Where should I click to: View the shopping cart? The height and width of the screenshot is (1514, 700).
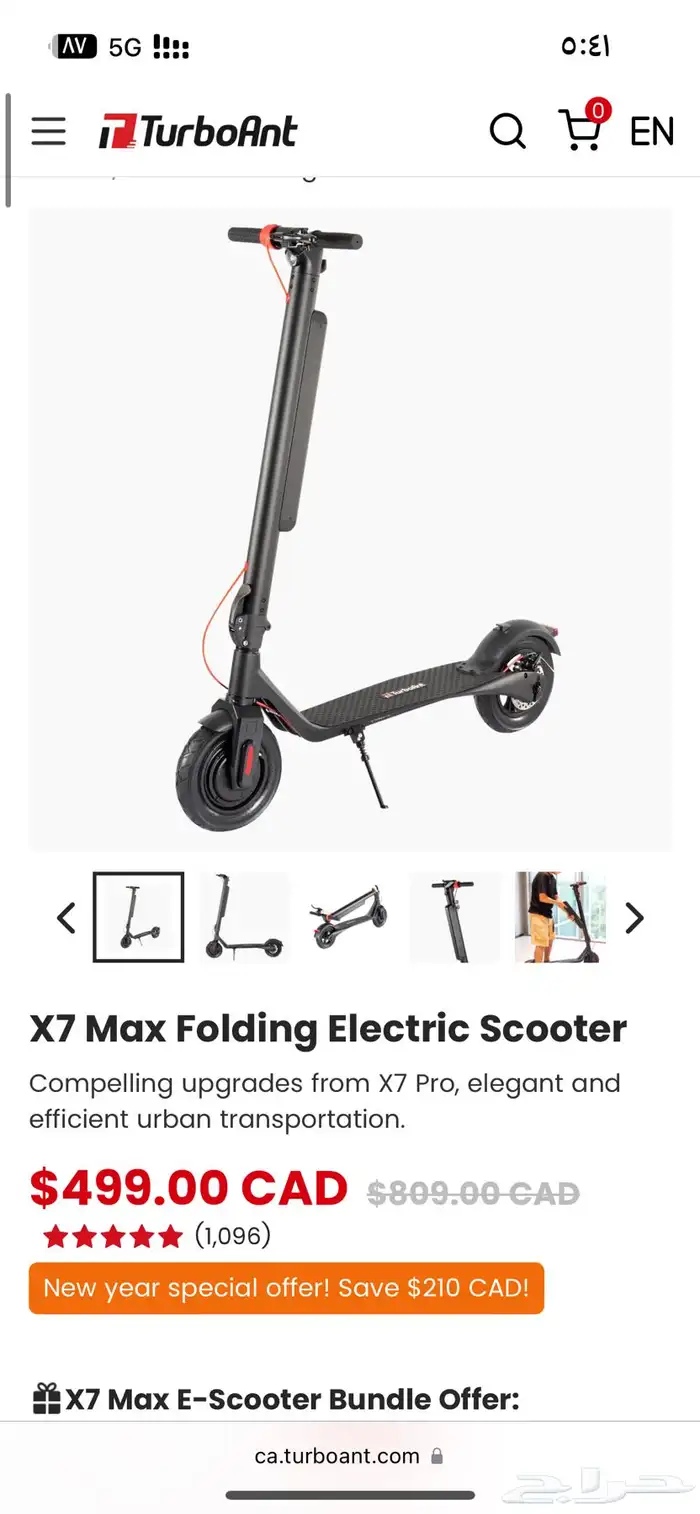582,129
